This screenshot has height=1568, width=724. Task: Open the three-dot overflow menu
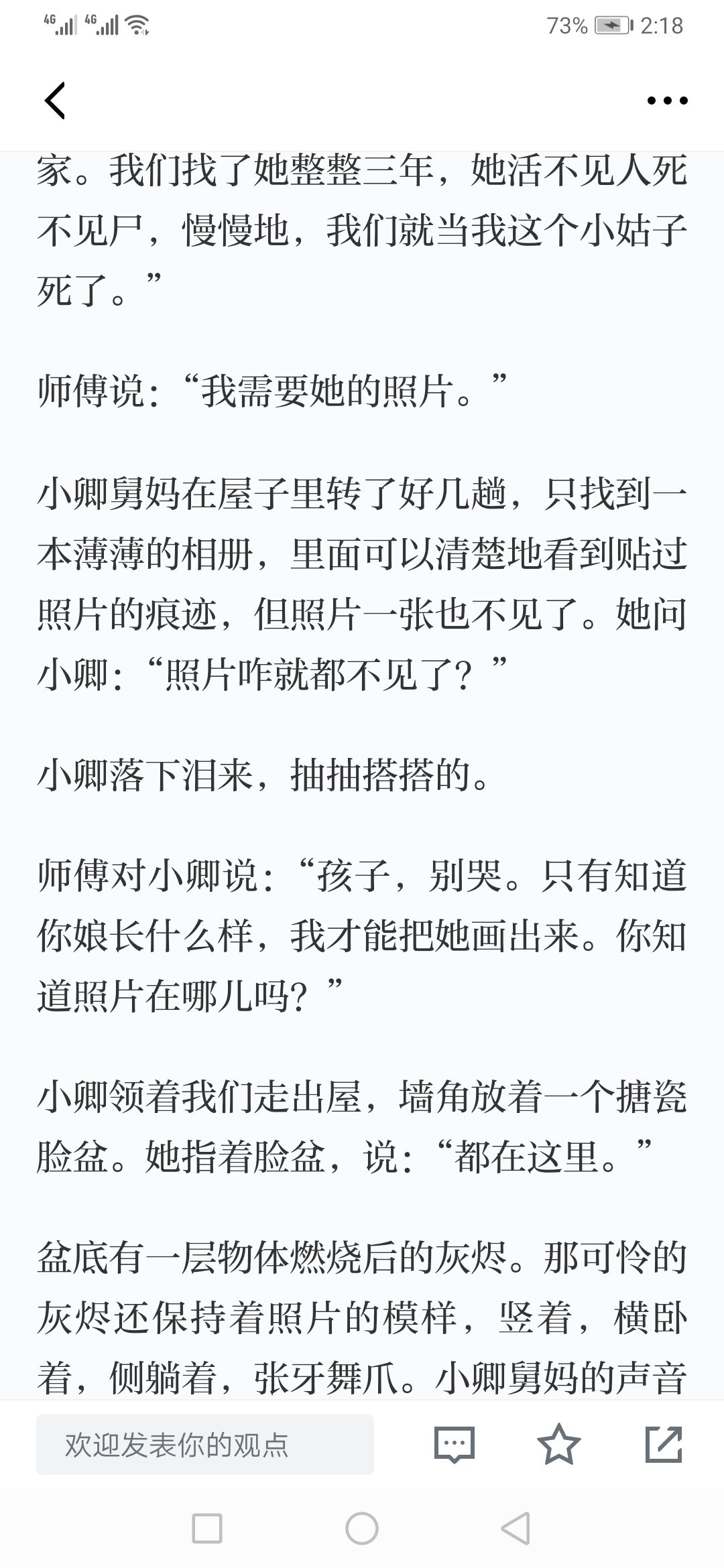667,101
